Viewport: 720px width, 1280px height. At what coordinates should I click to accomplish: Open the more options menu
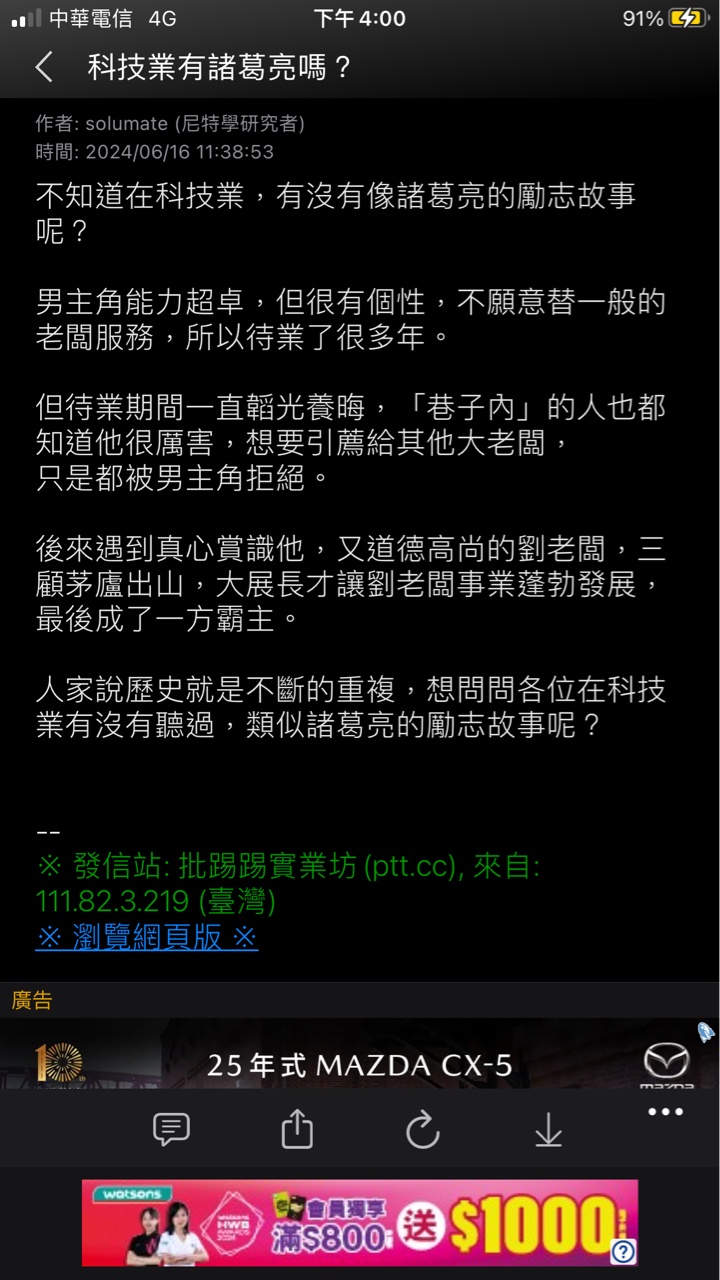coord(665,1112)
